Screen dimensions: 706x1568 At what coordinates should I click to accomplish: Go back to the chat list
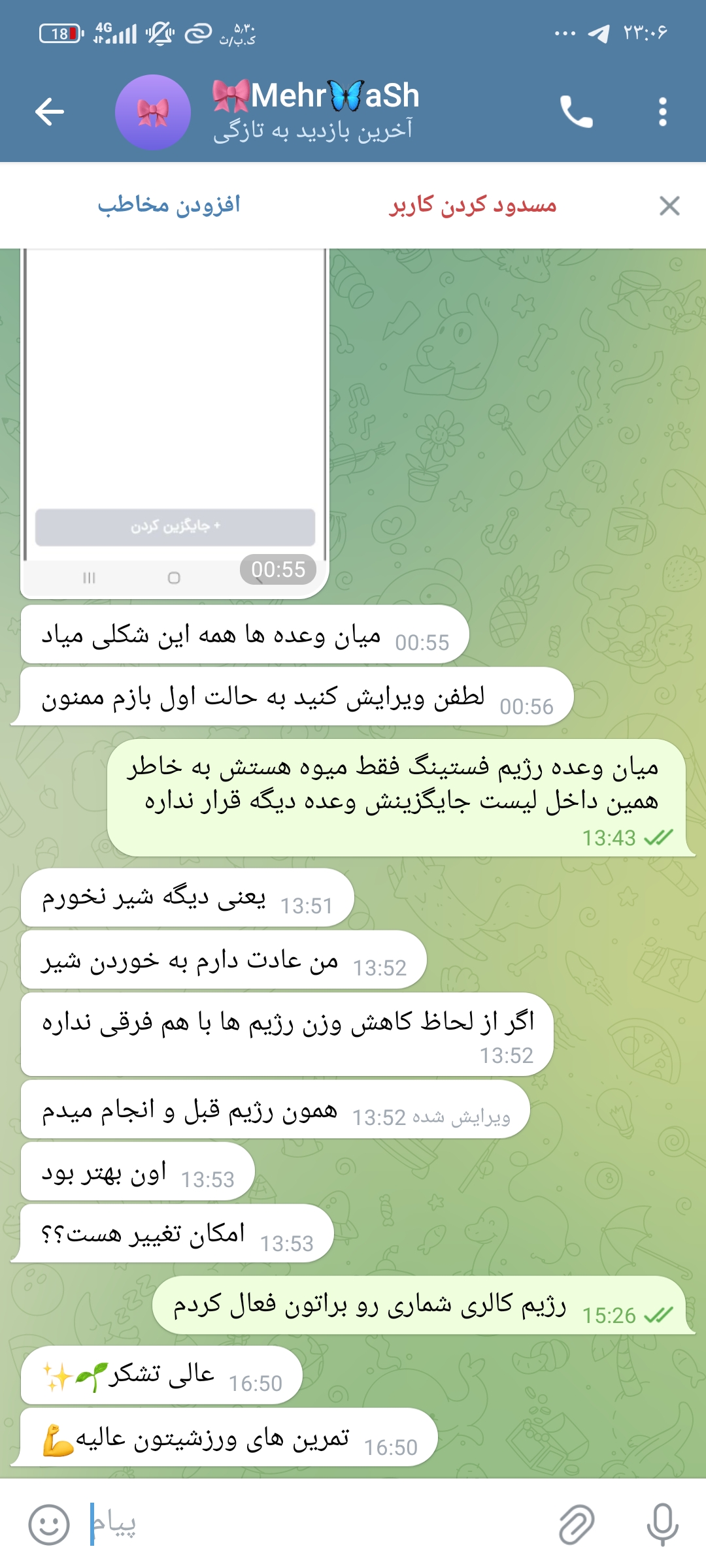click(x=50, y=112)
